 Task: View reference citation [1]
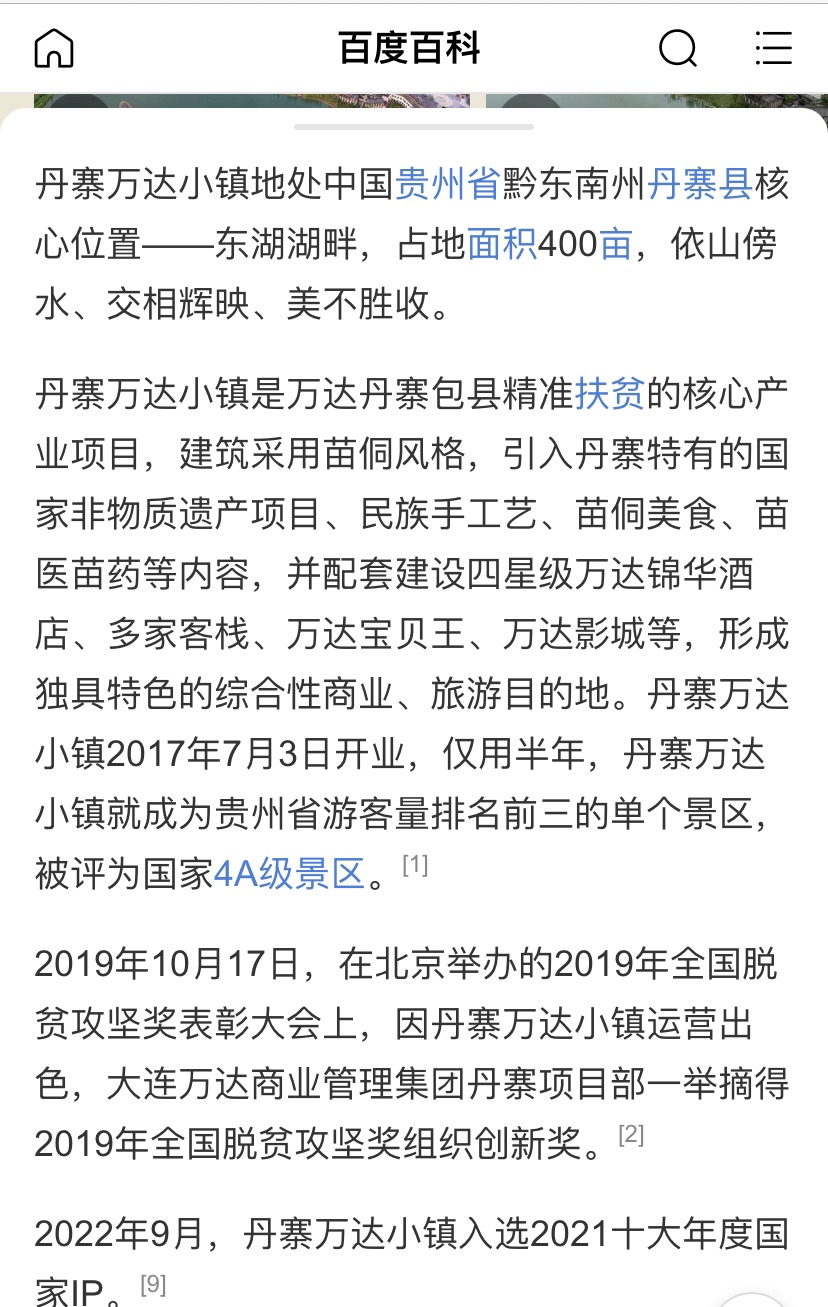[x=415, y=866]
